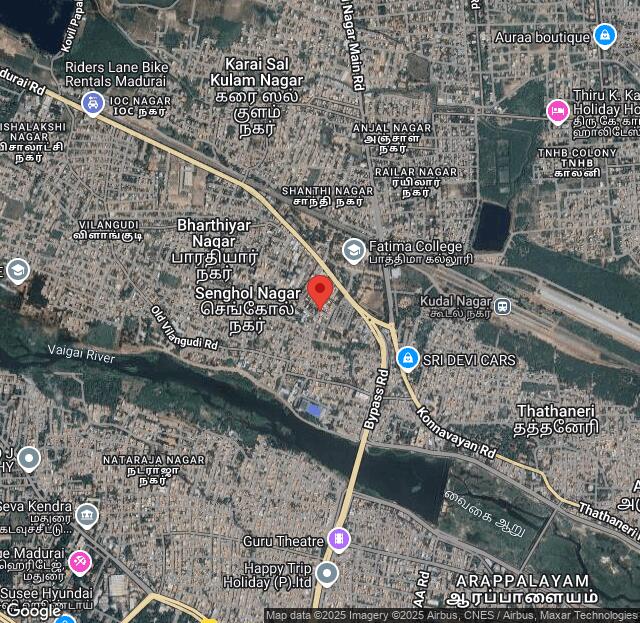This screenshot has width=640, height=623.
Task: Open the Guru Theatre marker
Action: tap(338, 540)
